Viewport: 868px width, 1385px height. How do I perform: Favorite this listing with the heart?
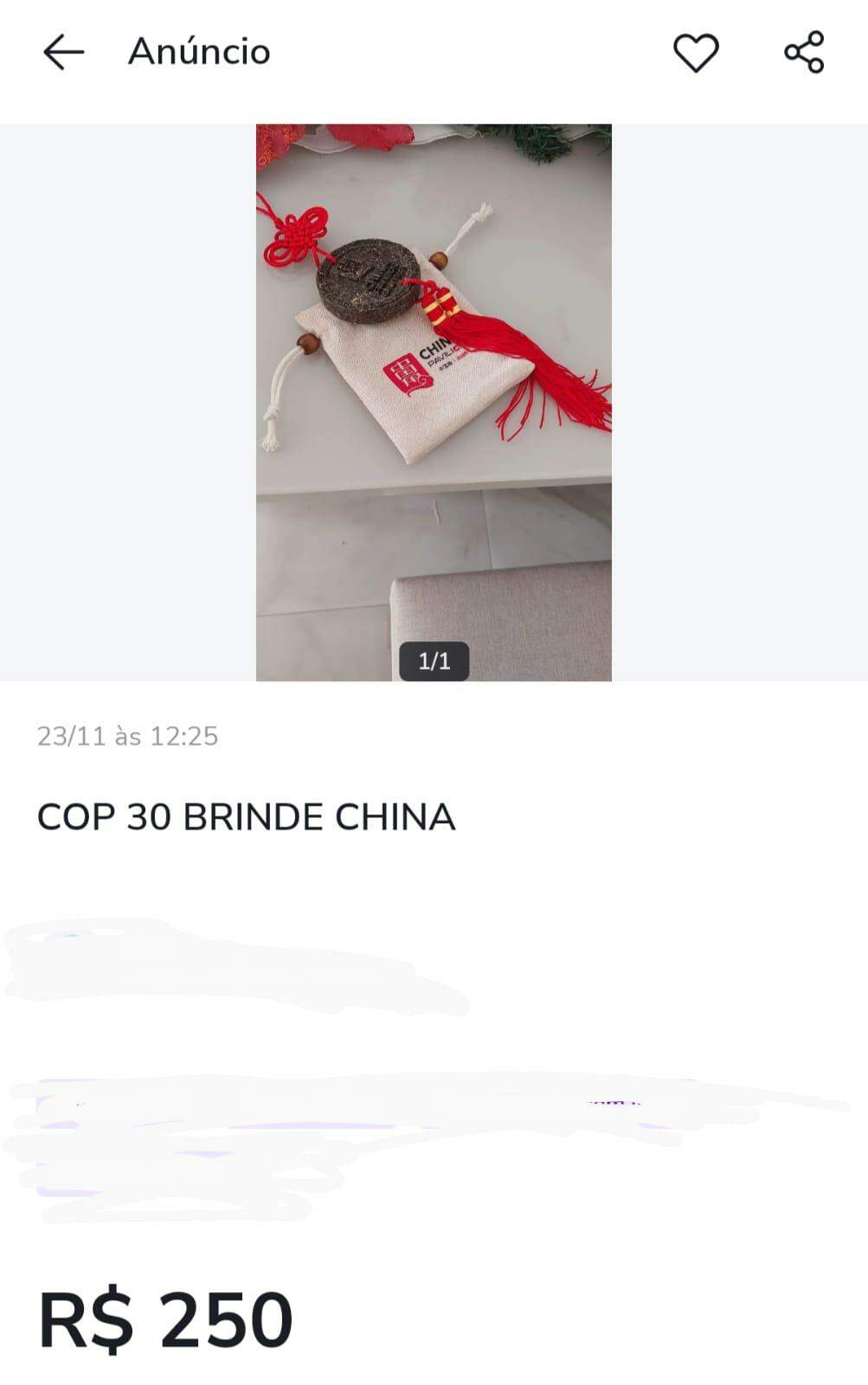click(696, 53)
